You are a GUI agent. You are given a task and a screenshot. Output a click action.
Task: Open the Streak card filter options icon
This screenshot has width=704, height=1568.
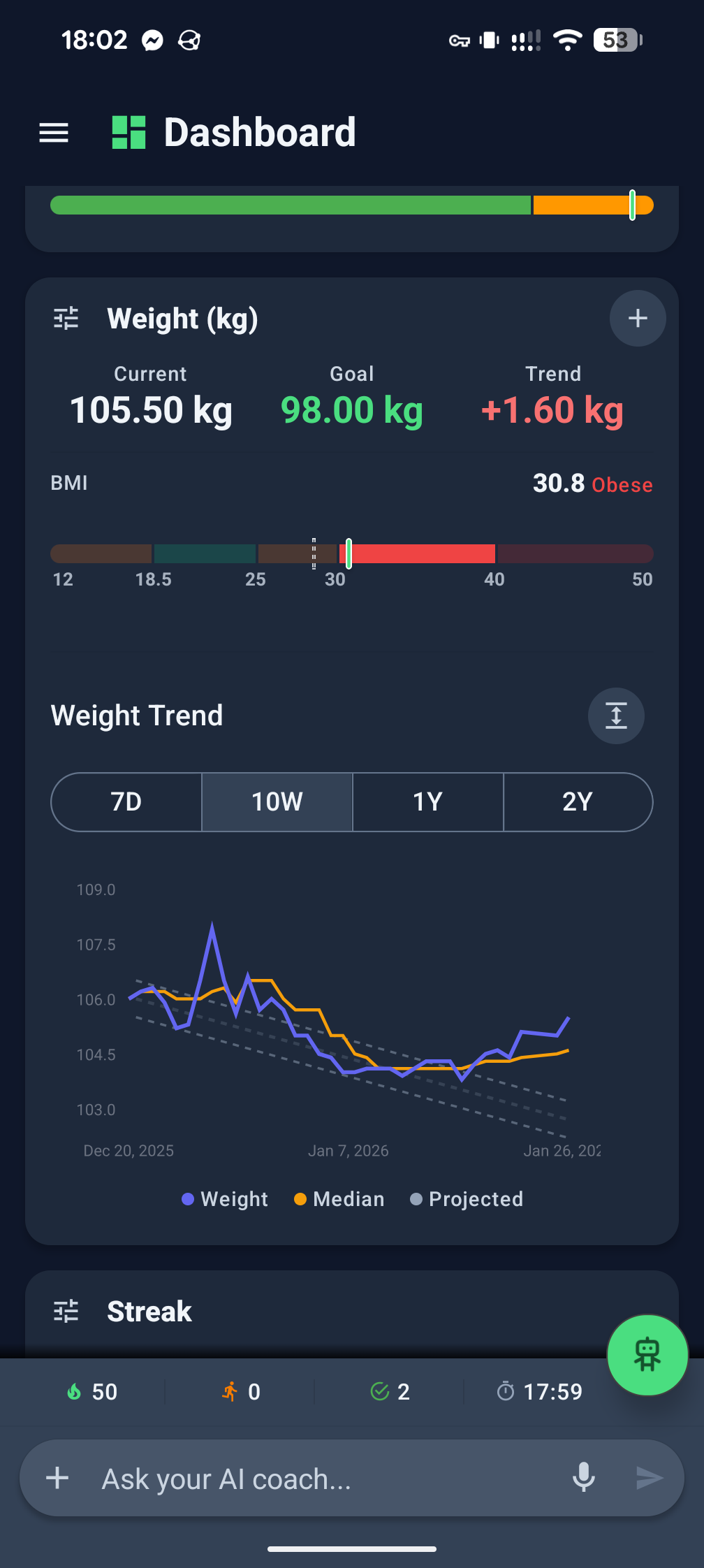66,1311
